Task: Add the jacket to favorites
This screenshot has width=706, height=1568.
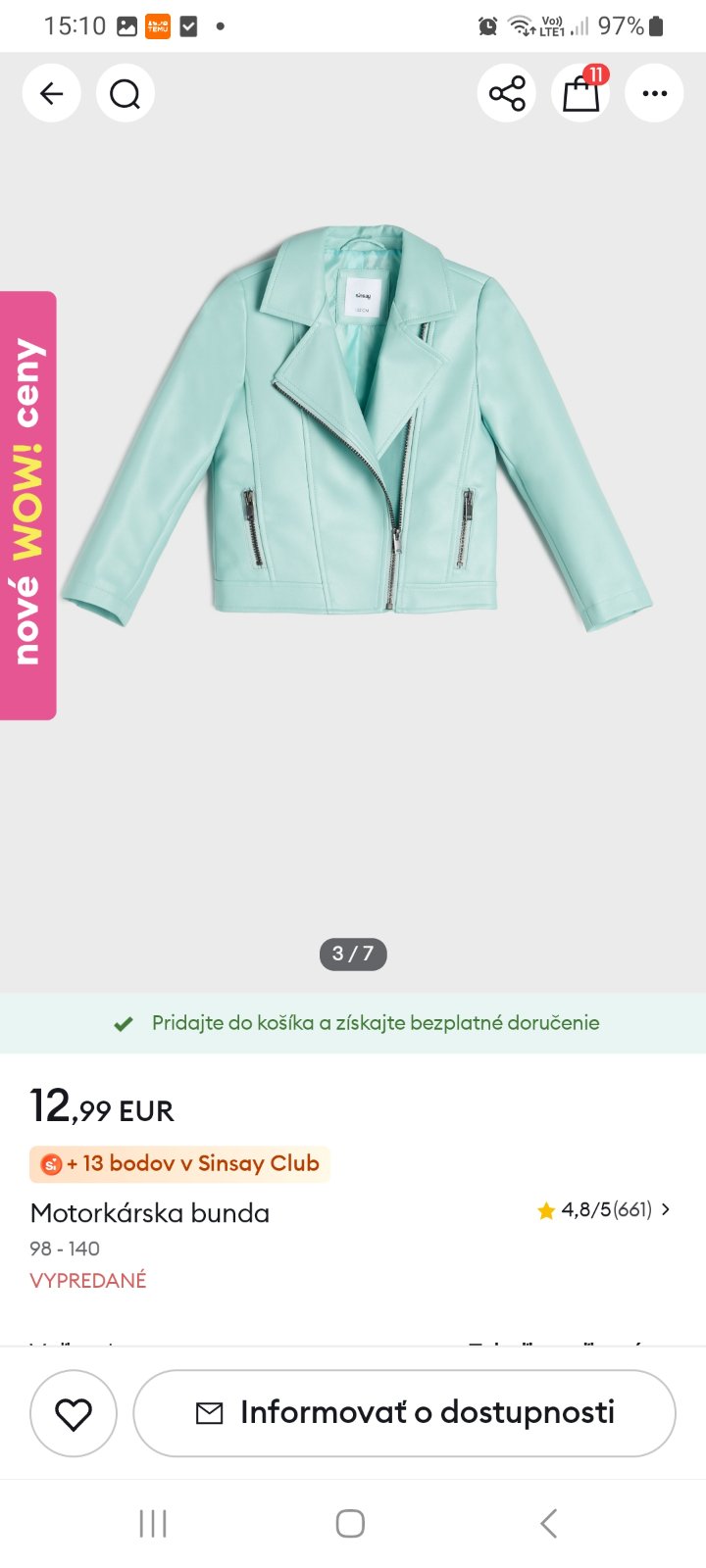Action: pos(74,1413)
